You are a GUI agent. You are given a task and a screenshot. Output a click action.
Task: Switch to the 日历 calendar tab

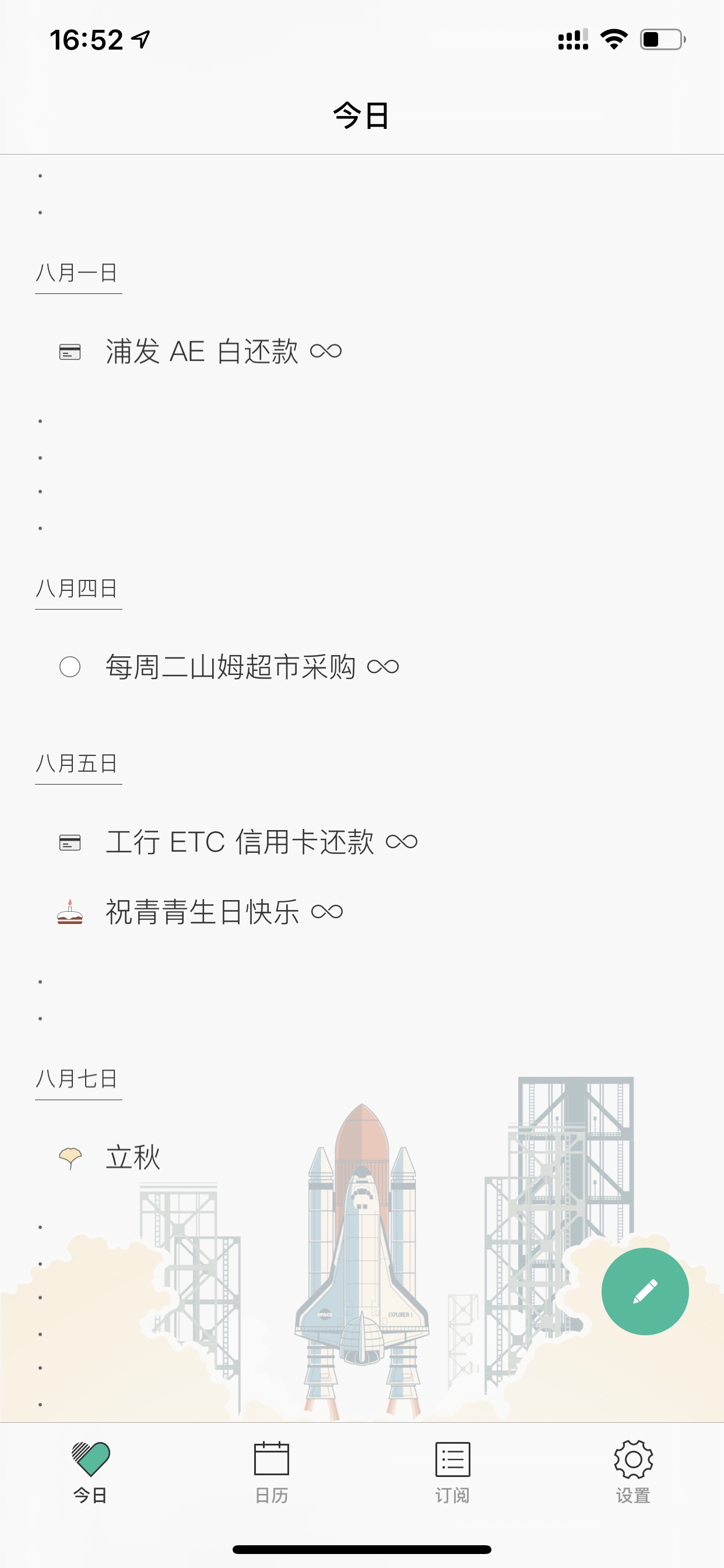point(271,1471)
